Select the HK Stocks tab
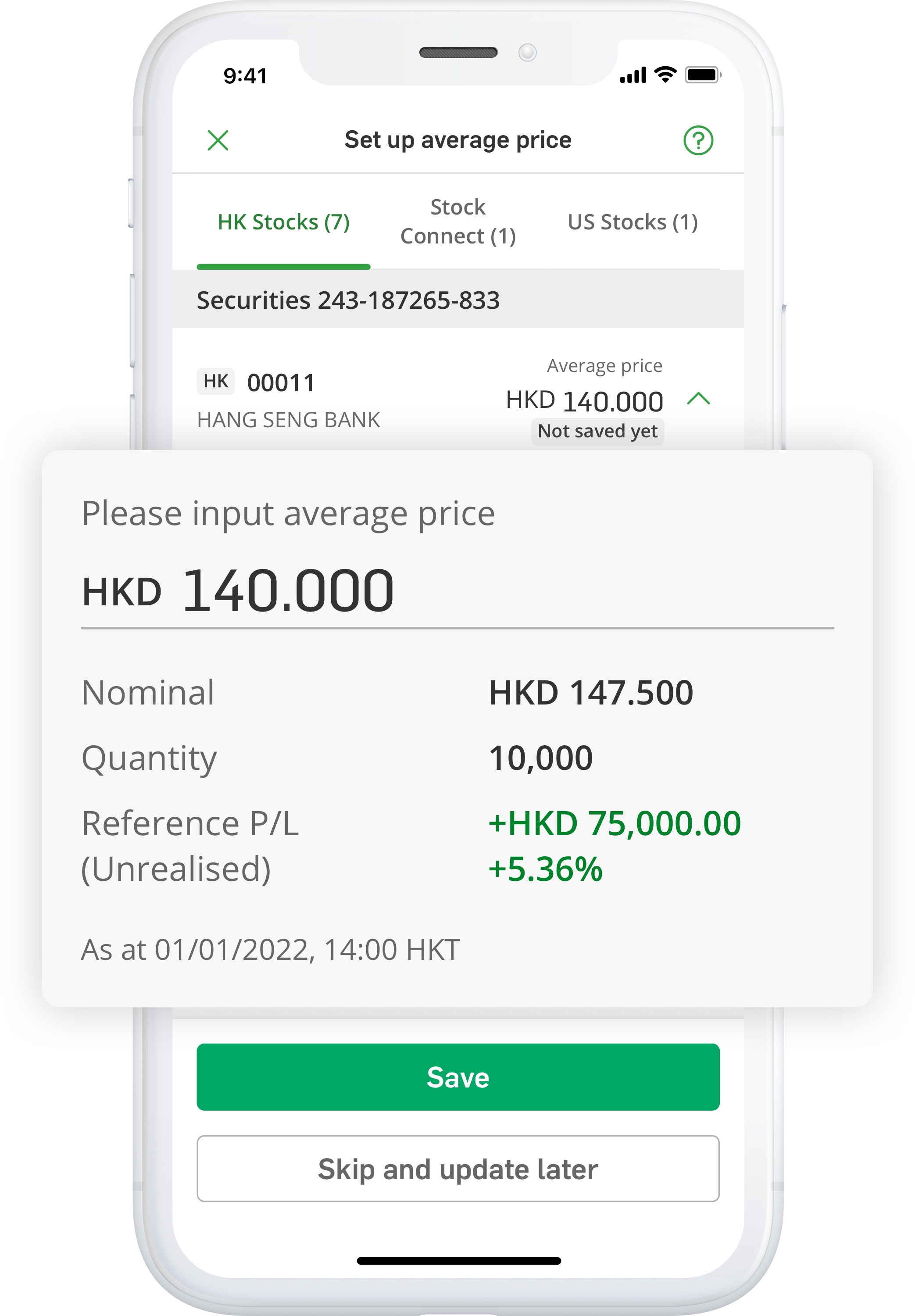The width and height of the screenshot is (915, 1316). (x=284, y=222)
